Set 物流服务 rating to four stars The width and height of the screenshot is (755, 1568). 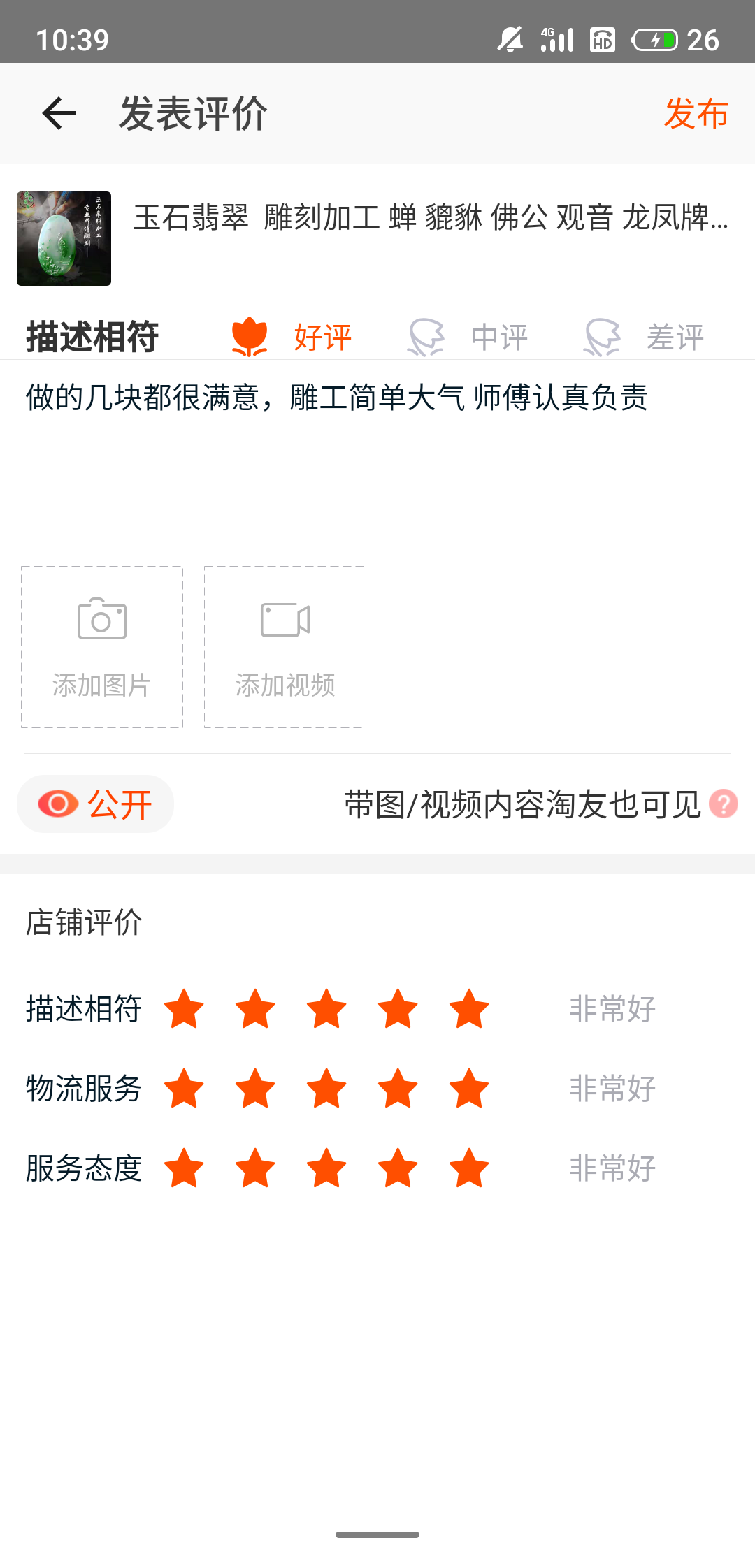click(x=398, y=1089)
